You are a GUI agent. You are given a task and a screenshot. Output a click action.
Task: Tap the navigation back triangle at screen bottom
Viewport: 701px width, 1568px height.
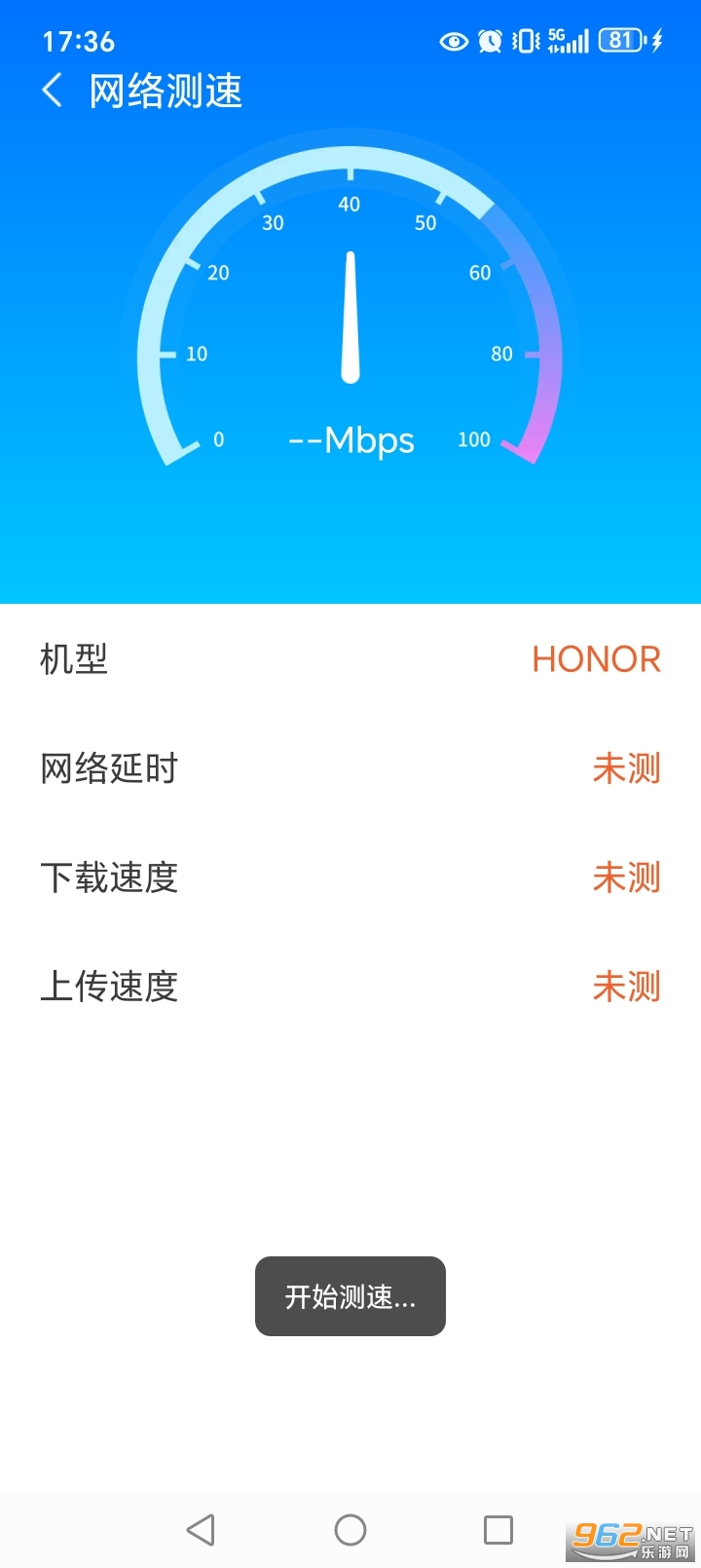click(202, 1529)
